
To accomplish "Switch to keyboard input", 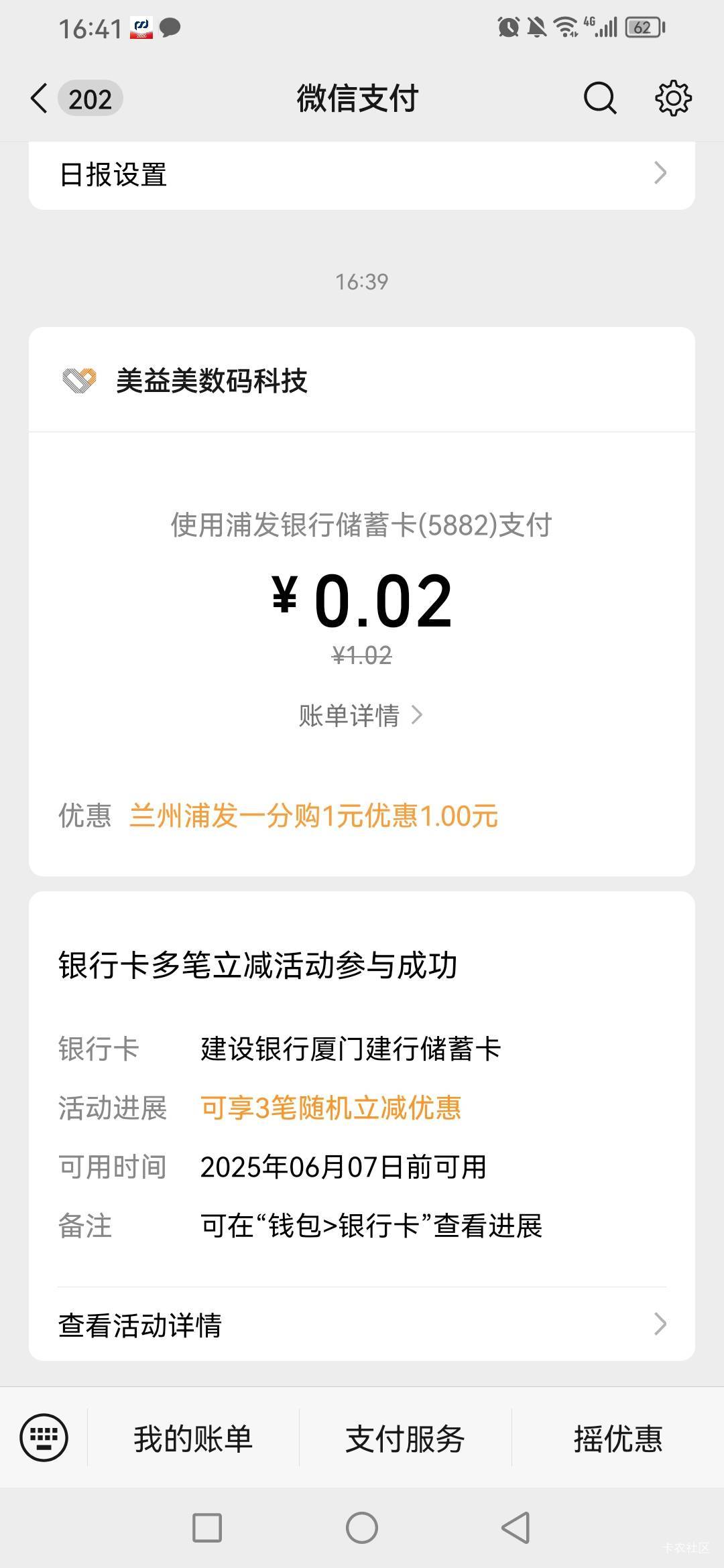I will point(44,1437).
